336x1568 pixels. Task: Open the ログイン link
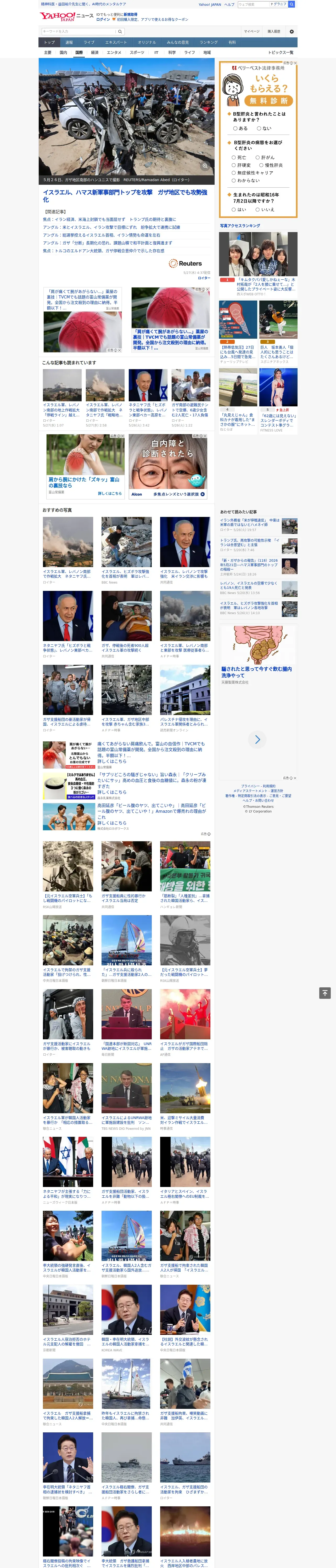[103, 20]
